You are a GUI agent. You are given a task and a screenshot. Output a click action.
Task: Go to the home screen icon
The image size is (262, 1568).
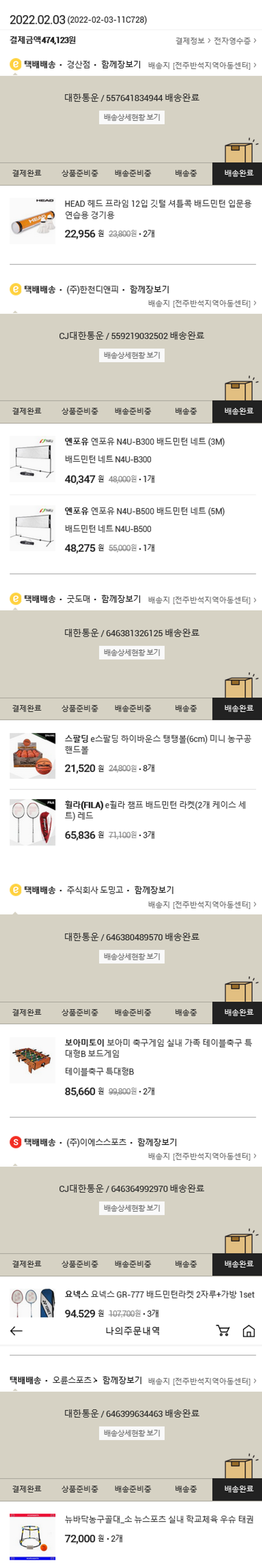pyautogui.click(x=249, y=1331)
